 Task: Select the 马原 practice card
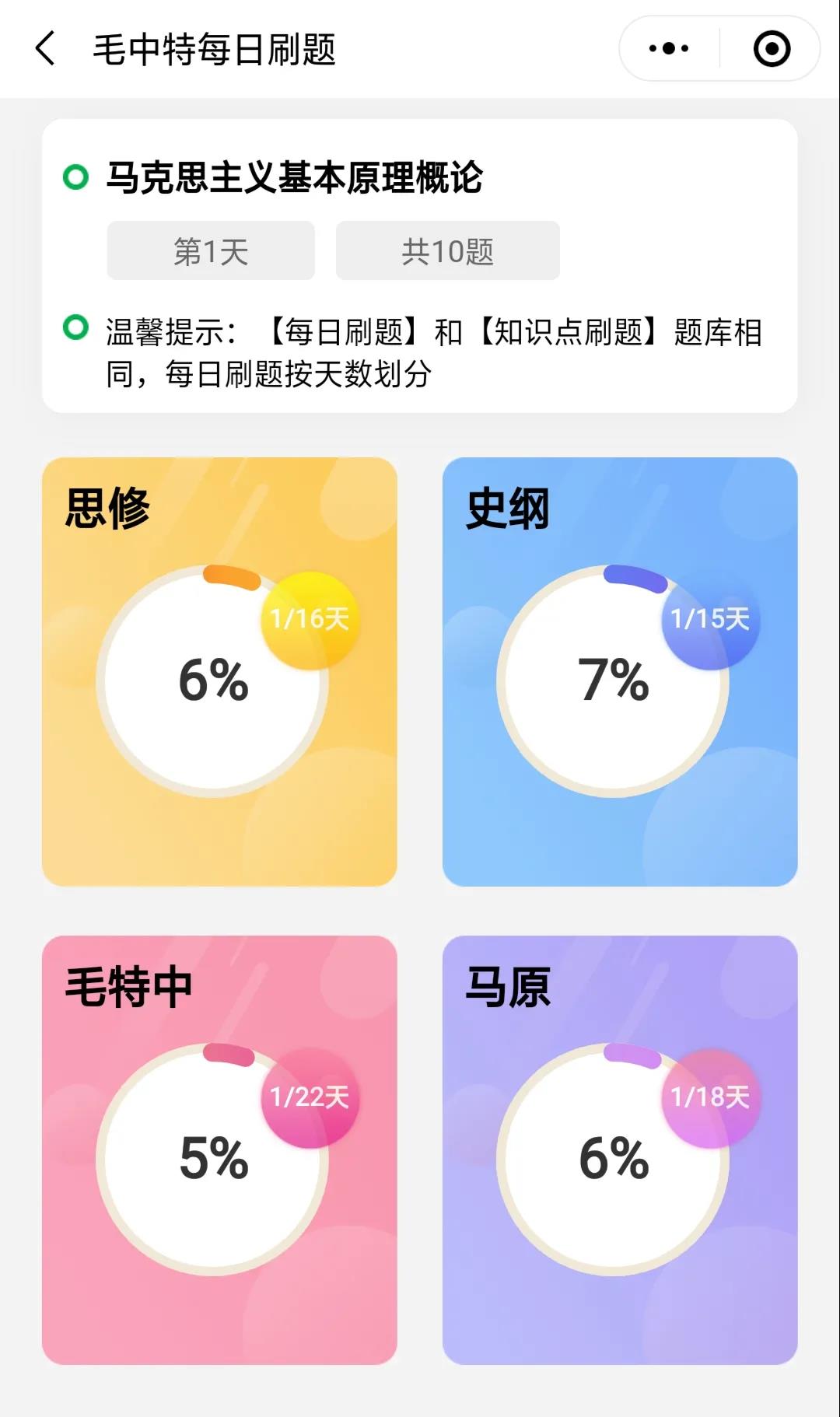coord(620,1149)
